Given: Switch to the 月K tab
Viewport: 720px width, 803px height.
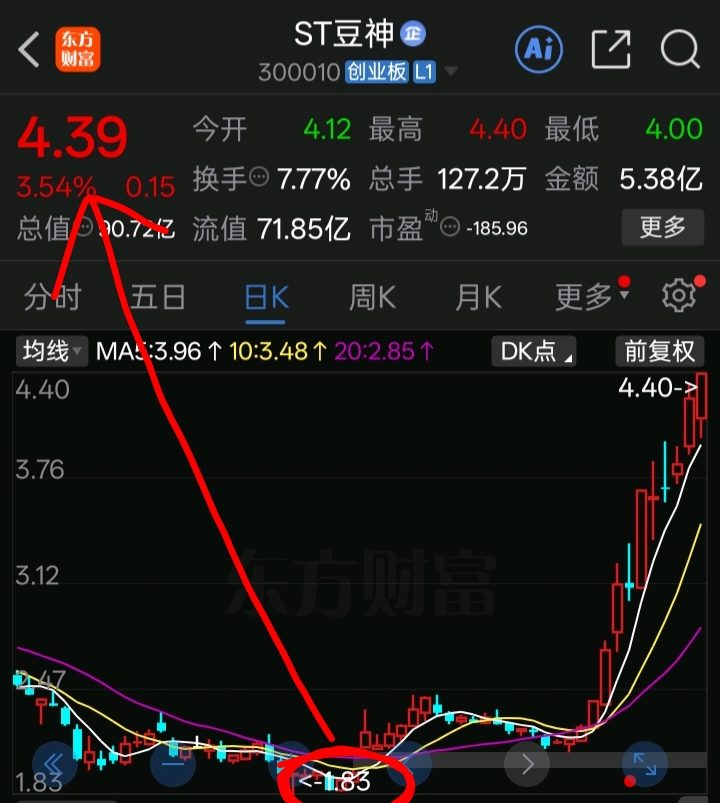Looking at the screenshot, I should pyautogui.click(x=478, y=298).
